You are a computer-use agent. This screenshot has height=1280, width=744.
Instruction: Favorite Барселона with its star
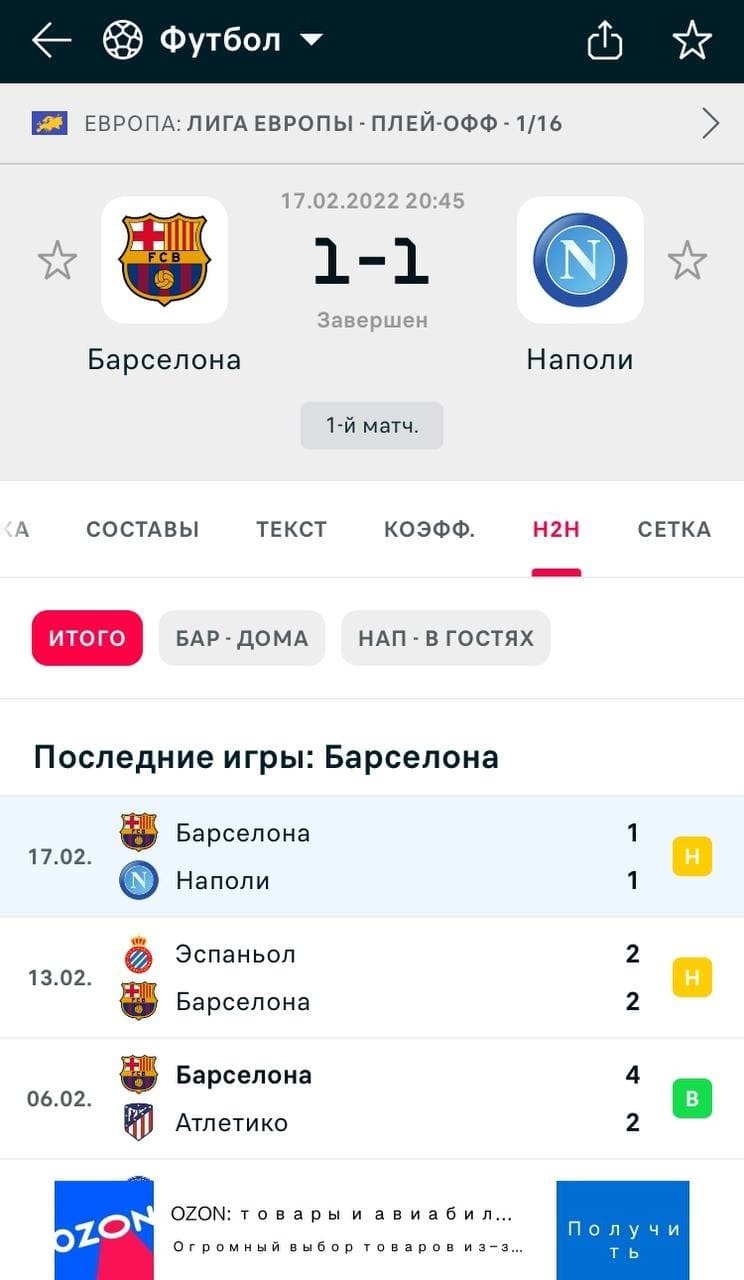click(x=57, y=261)
